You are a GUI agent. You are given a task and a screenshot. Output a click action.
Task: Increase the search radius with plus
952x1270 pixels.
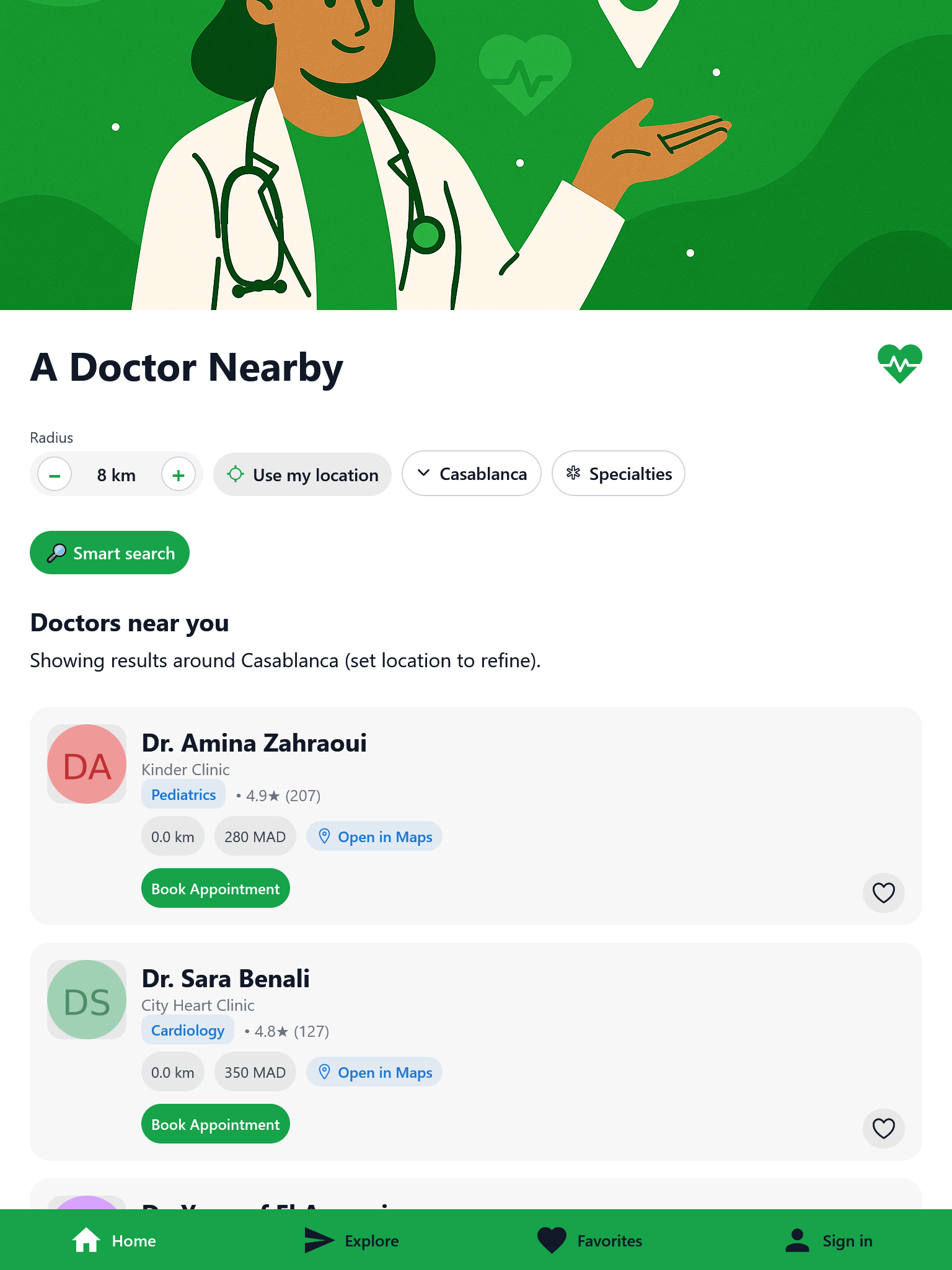[178, 475]
